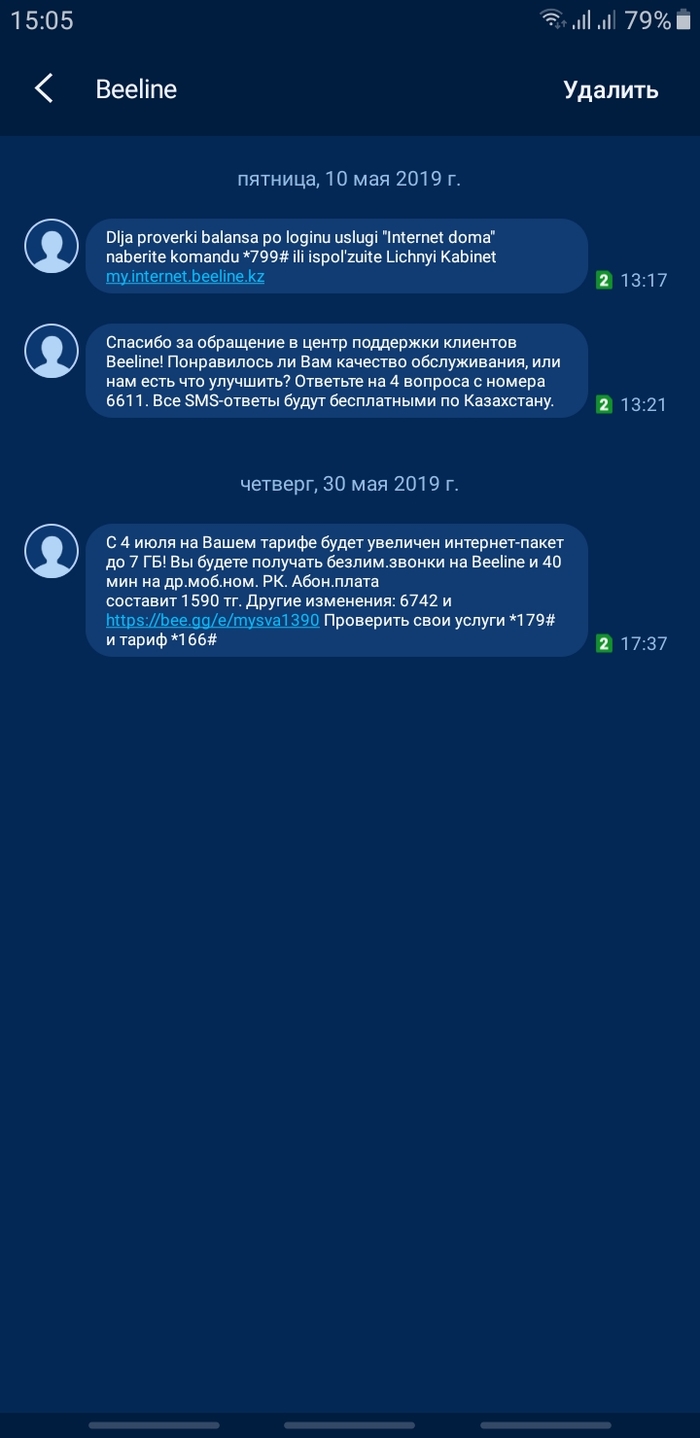
Task: Go back from Beeline conversation
Action: tap(43, 89)
